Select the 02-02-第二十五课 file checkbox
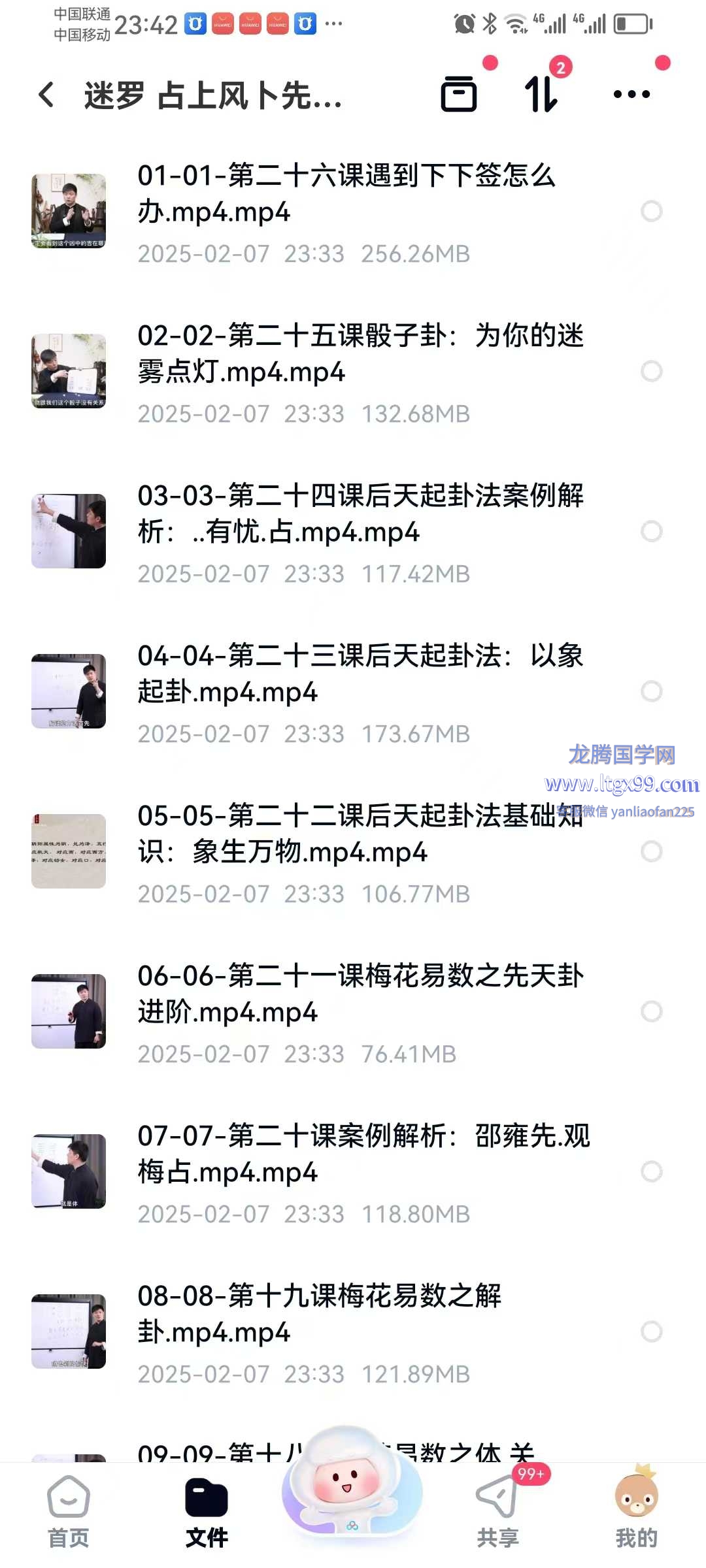The width and height of the screenshot is (706, 1568). pos(651,372)
